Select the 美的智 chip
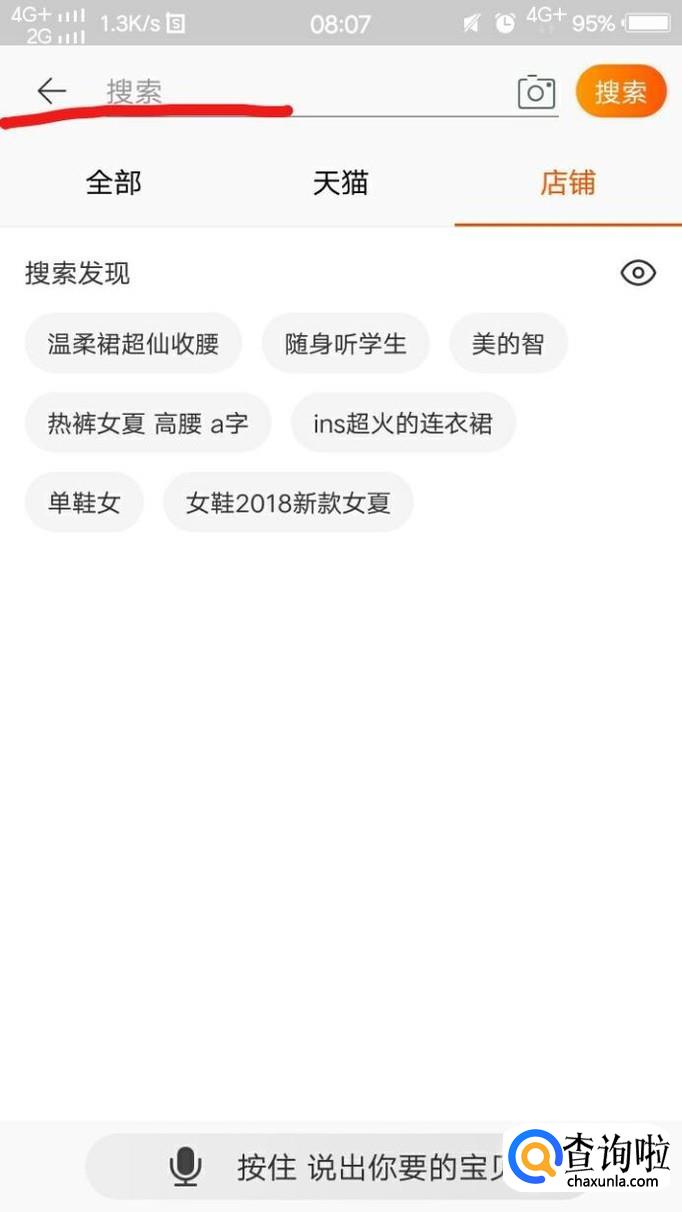 coord(508,344)
